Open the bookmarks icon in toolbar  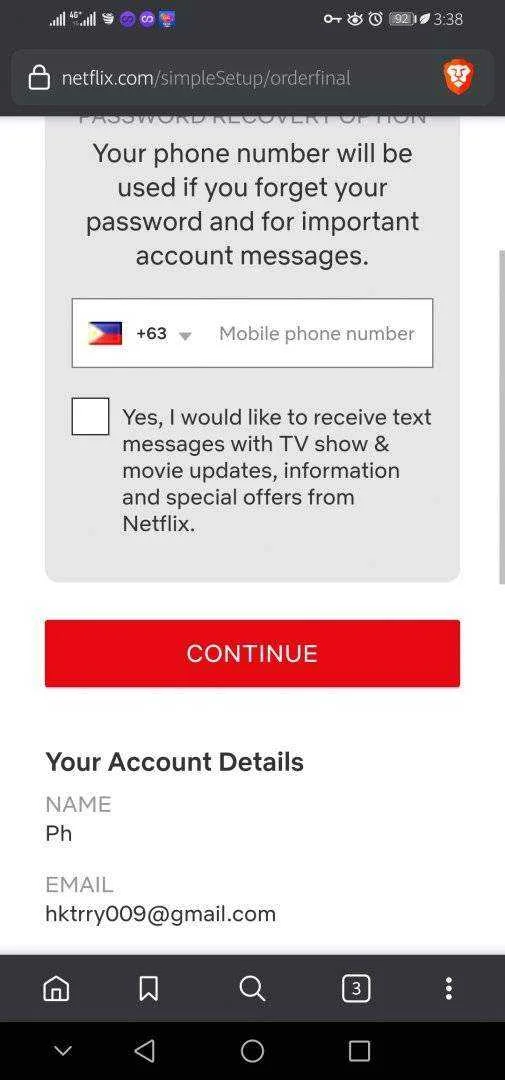[149, 988]
